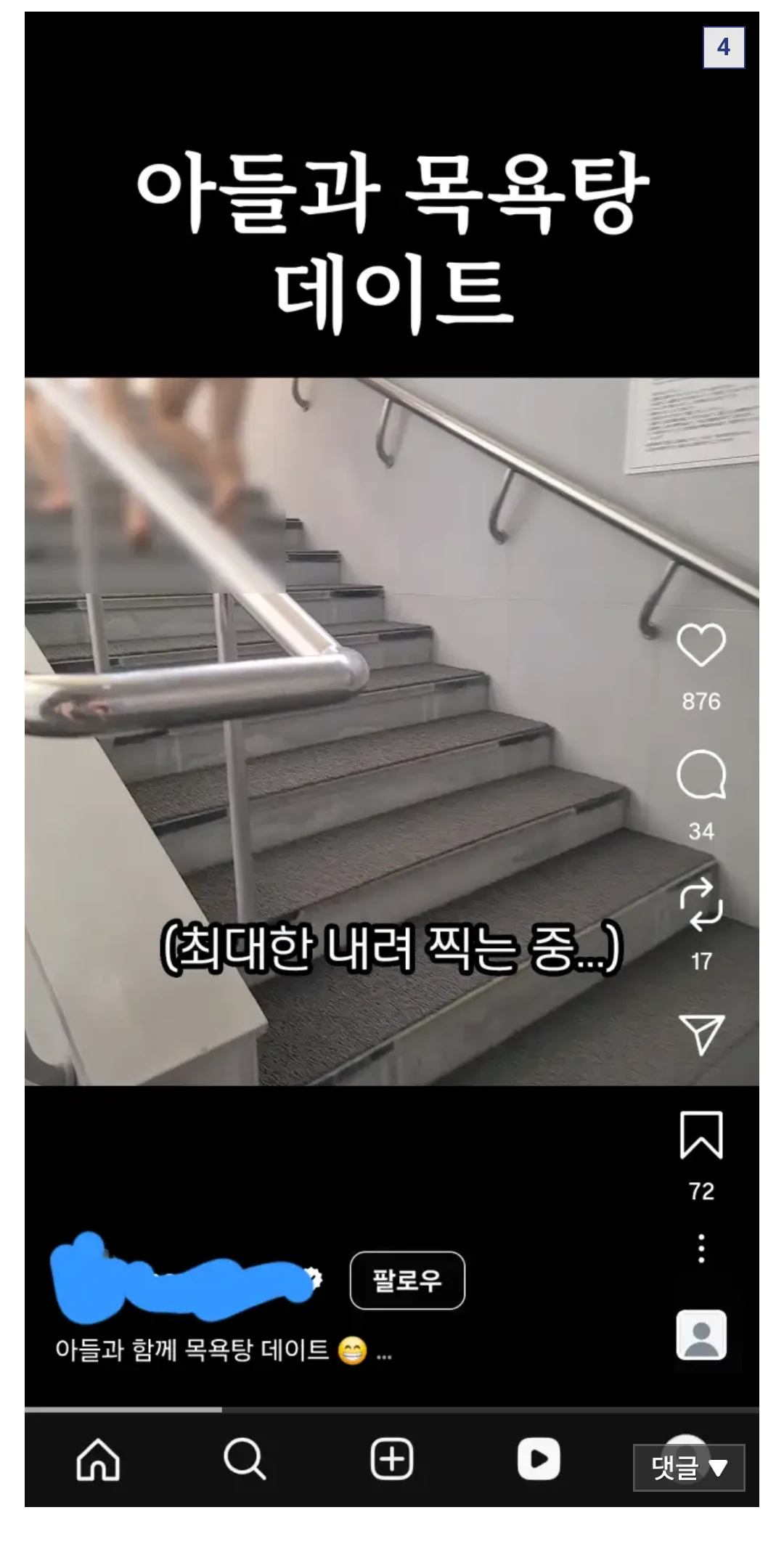Switch to the Reels tab
784x1547 pixels.
[539, 1459]
